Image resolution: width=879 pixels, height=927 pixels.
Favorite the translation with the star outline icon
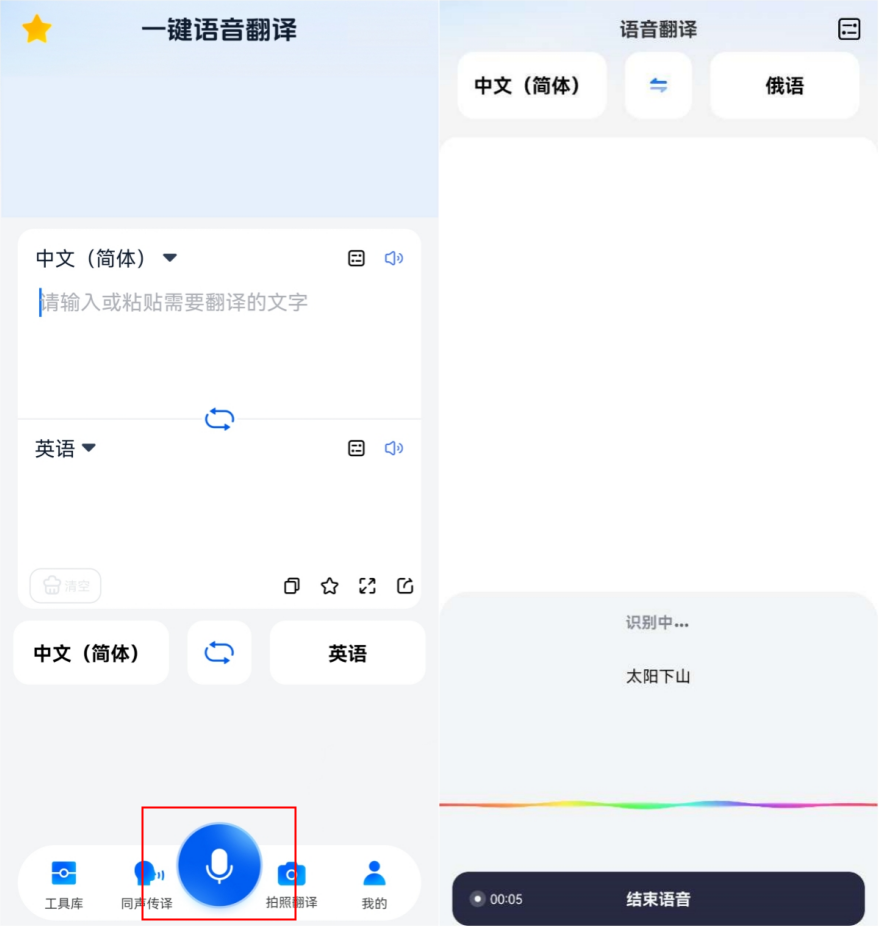tap(329, 586)
